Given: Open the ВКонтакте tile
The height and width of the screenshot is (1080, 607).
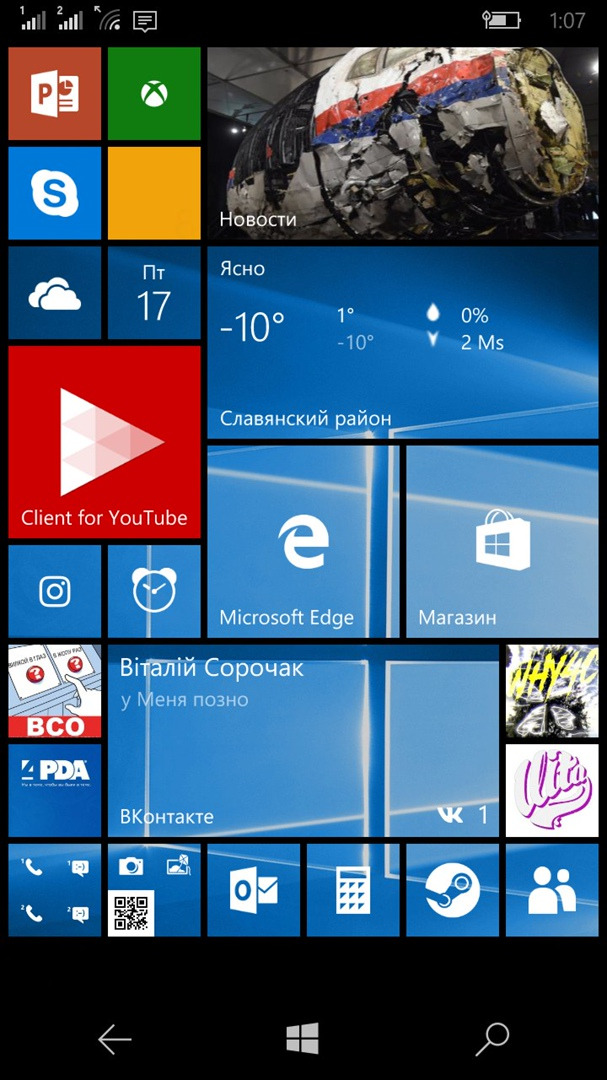Looking at the screenshot, I should pyautogui.click(x=303, y=740).
